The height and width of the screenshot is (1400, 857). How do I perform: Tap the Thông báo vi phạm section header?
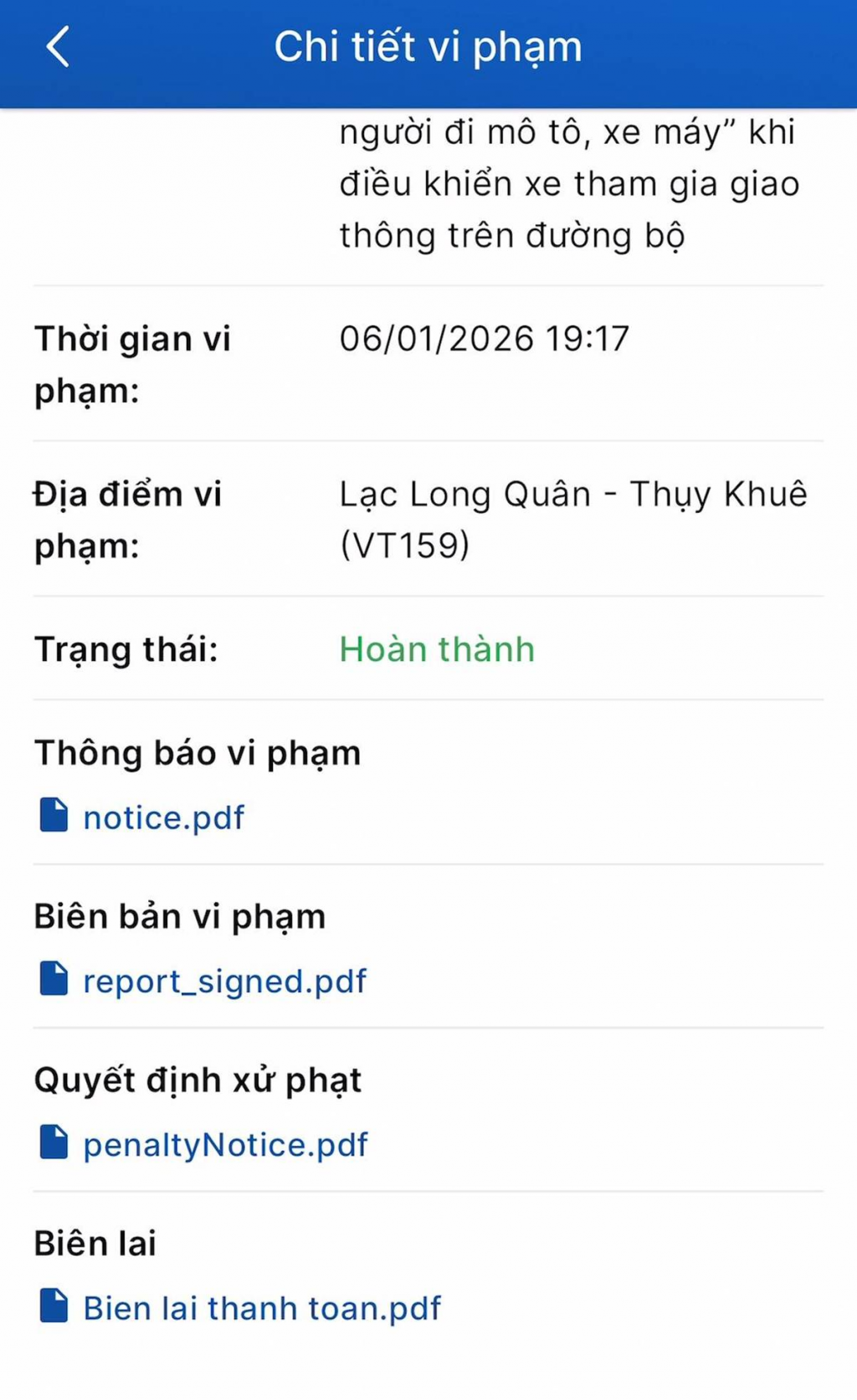[x=197, y=752]
